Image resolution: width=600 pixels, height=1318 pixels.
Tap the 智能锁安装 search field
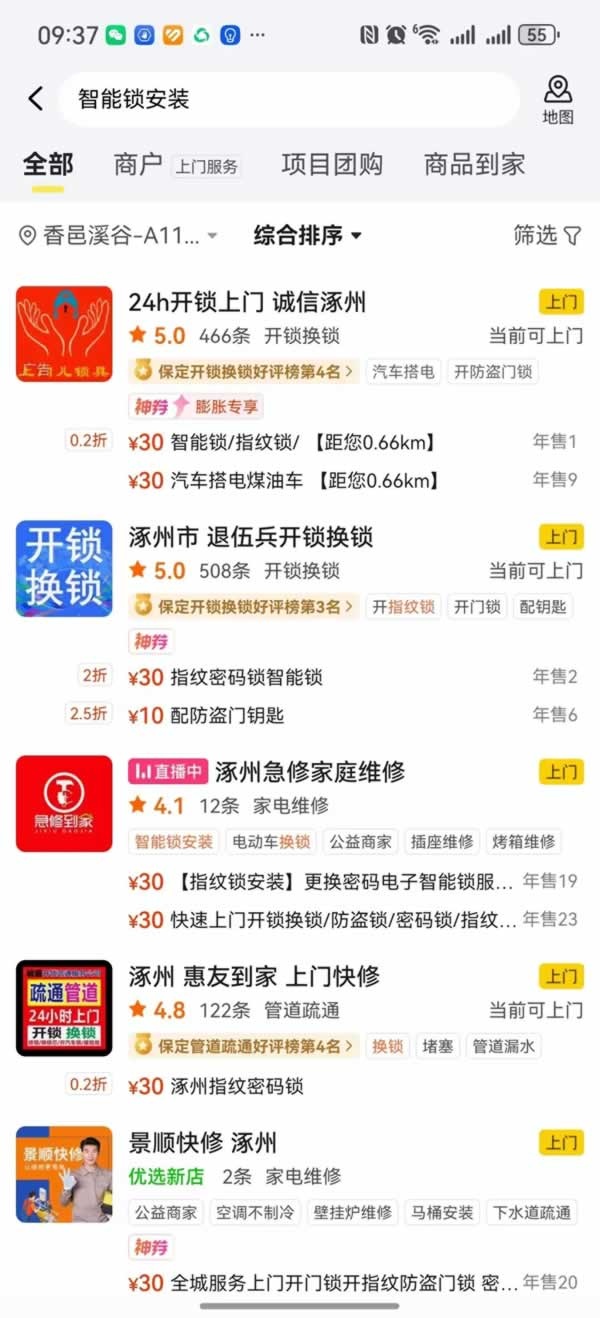tap(290, 99)
